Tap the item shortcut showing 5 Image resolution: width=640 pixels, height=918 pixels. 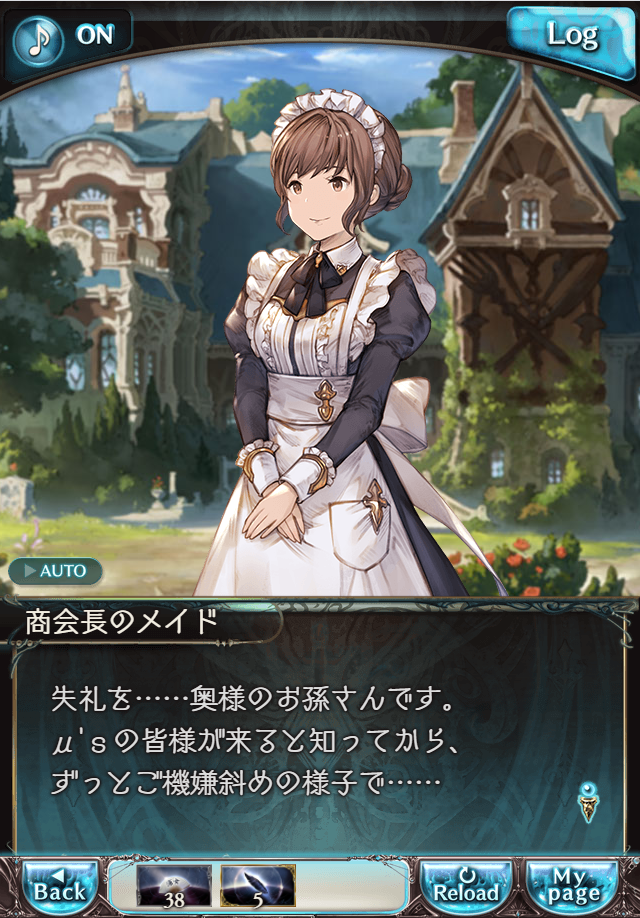tap(257, 885)
